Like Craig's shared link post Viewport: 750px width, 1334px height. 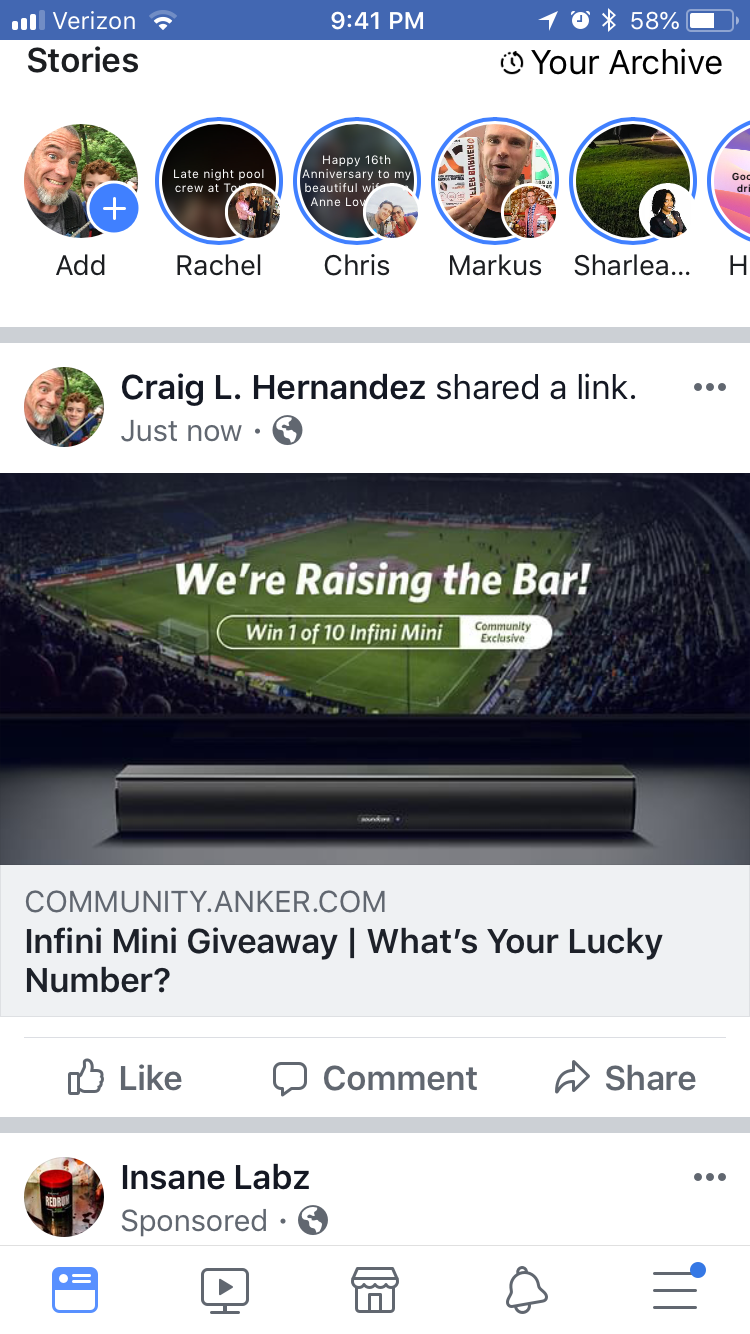click(x=125, y=1078)
